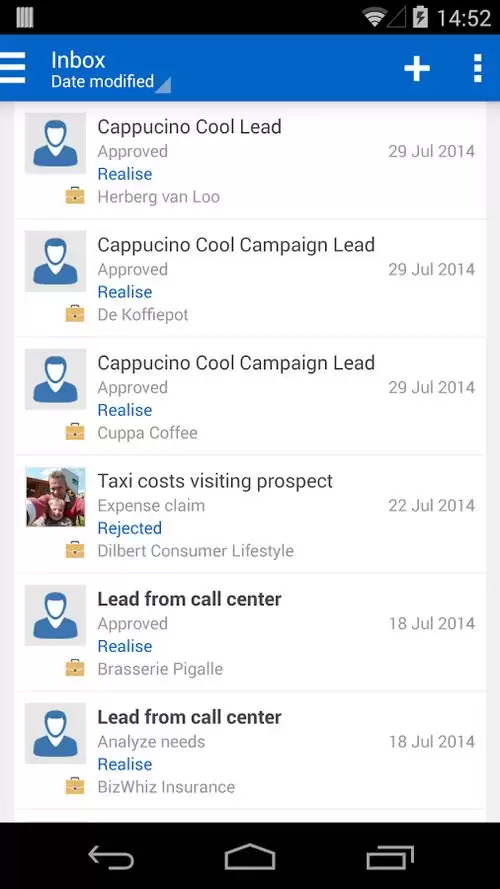
Task: Open Taxi costs visiting prospect expense claim
Action: pyautogui.click(x=250, y=514)
